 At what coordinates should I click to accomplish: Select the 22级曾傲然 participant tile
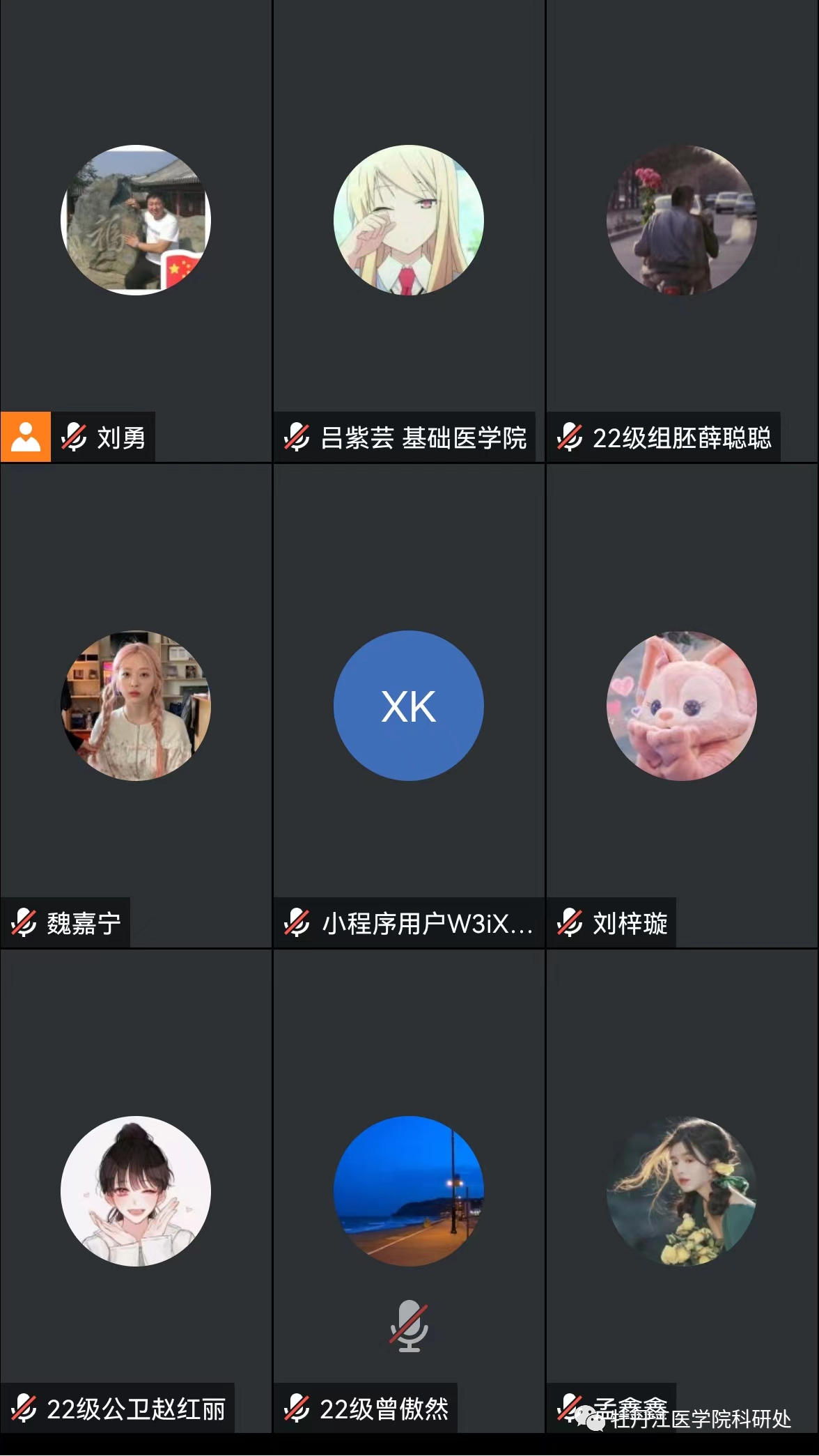(409, 1191)
